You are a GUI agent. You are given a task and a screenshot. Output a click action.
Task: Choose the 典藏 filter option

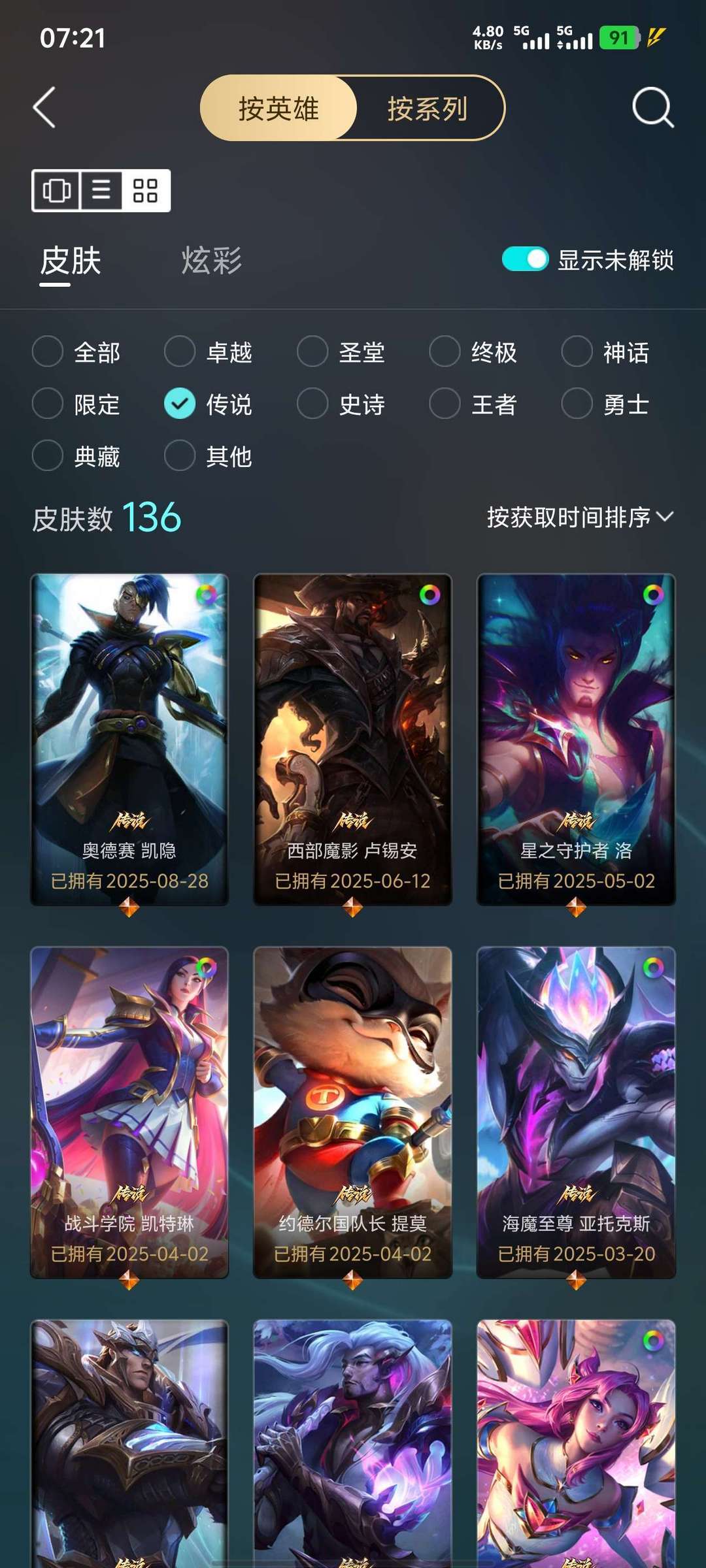48,455
